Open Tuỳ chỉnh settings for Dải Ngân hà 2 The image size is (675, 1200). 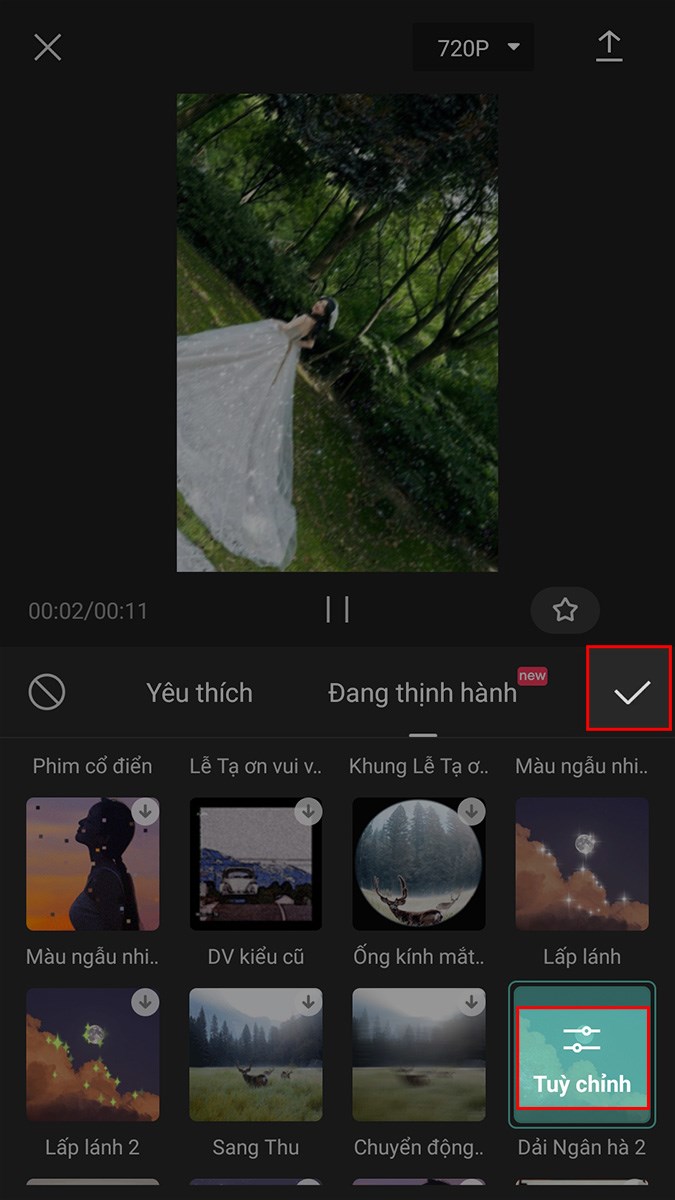click(582, 1057)
